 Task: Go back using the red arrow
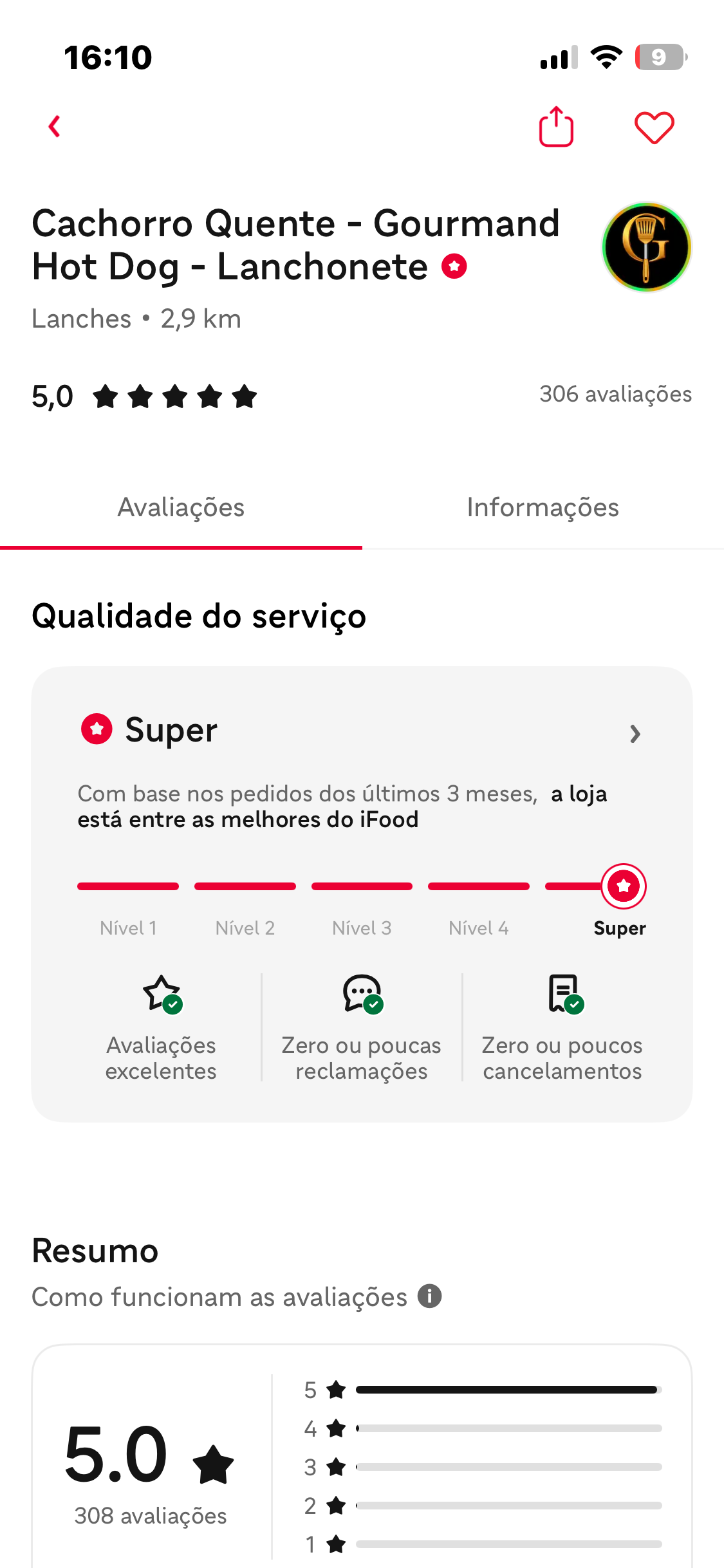[x=55, y=127]
